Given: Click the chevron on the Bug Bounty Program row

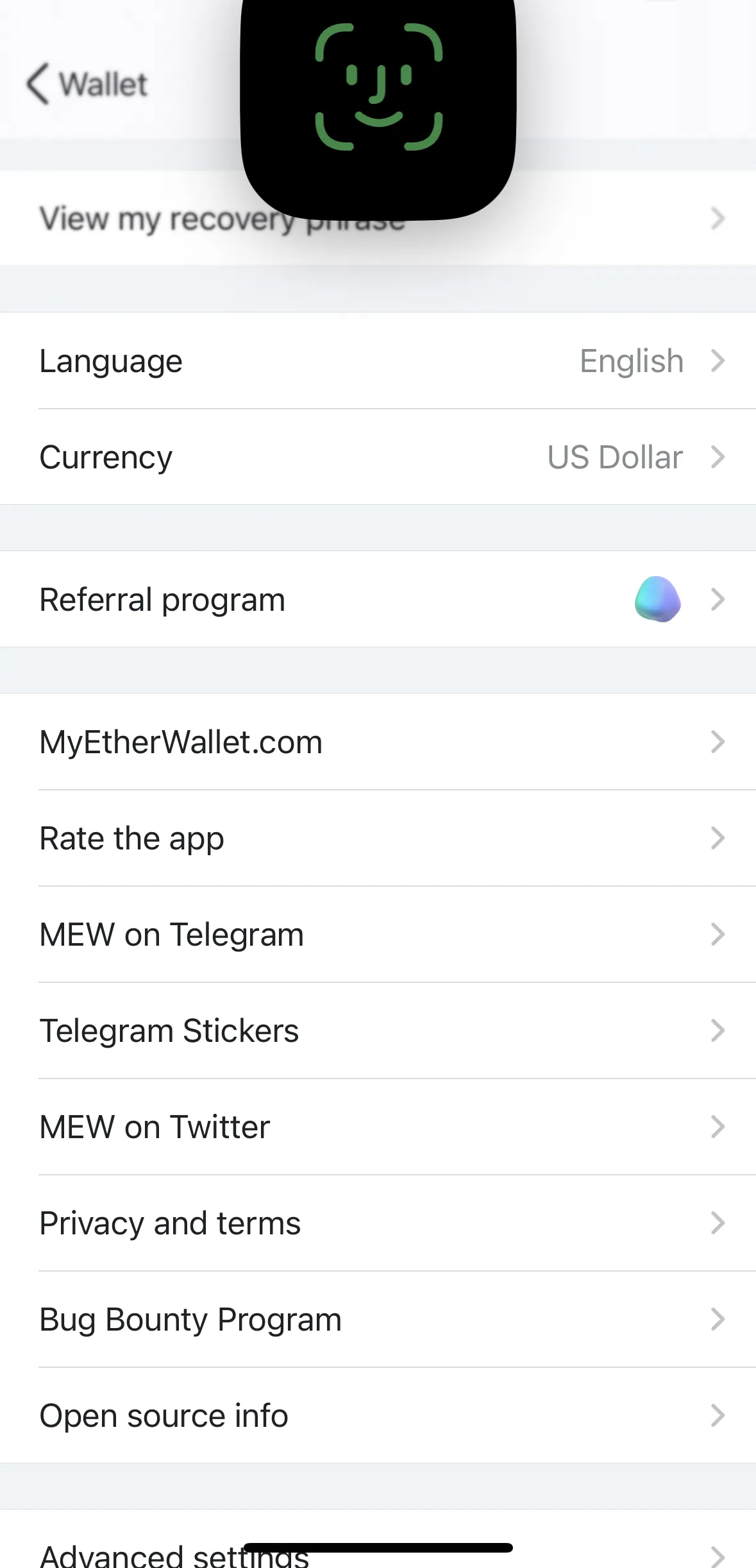Looking at the screenshot, I should tap(717, 1319).
